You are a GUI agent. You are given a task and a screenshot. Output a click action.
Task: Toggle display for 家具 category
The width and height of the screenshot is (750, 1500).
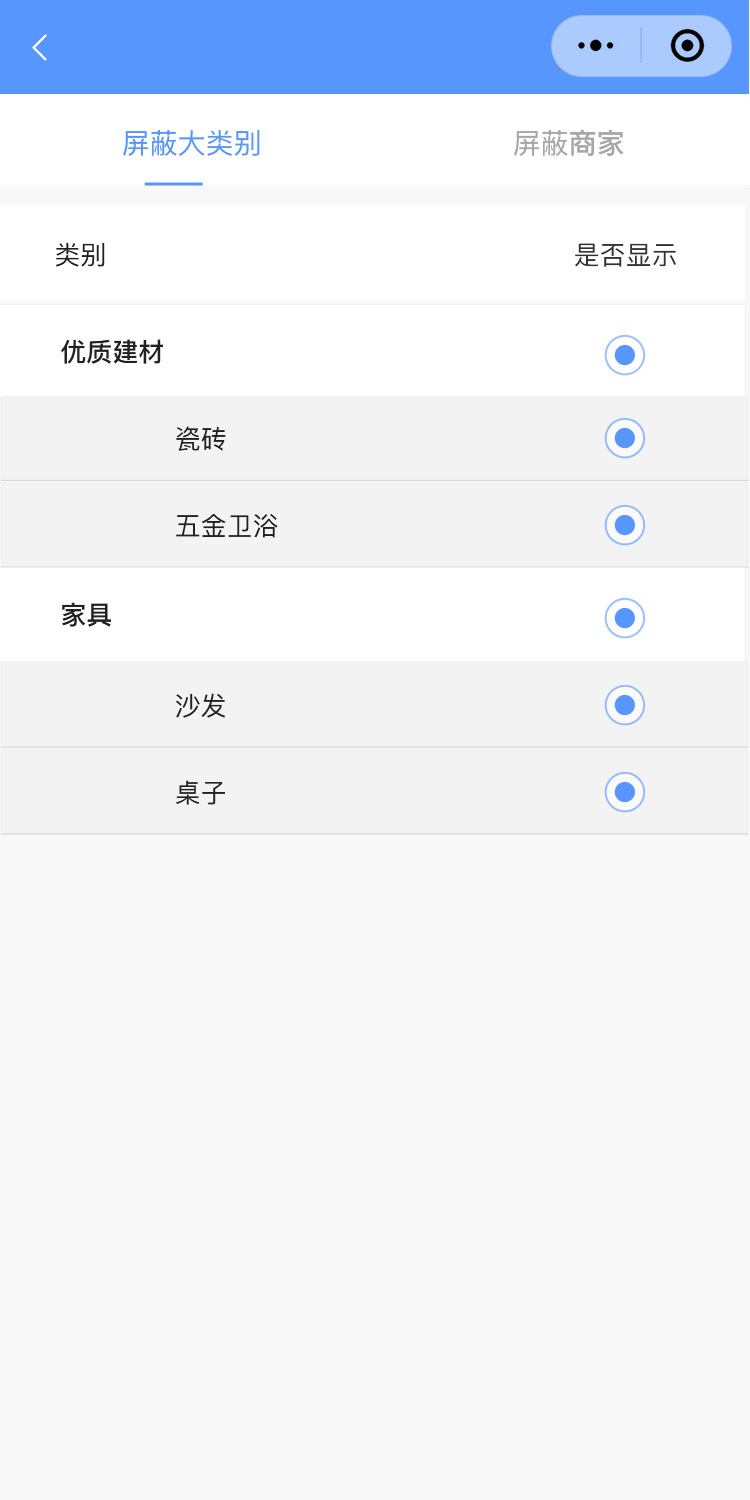(x=625, y=618)
